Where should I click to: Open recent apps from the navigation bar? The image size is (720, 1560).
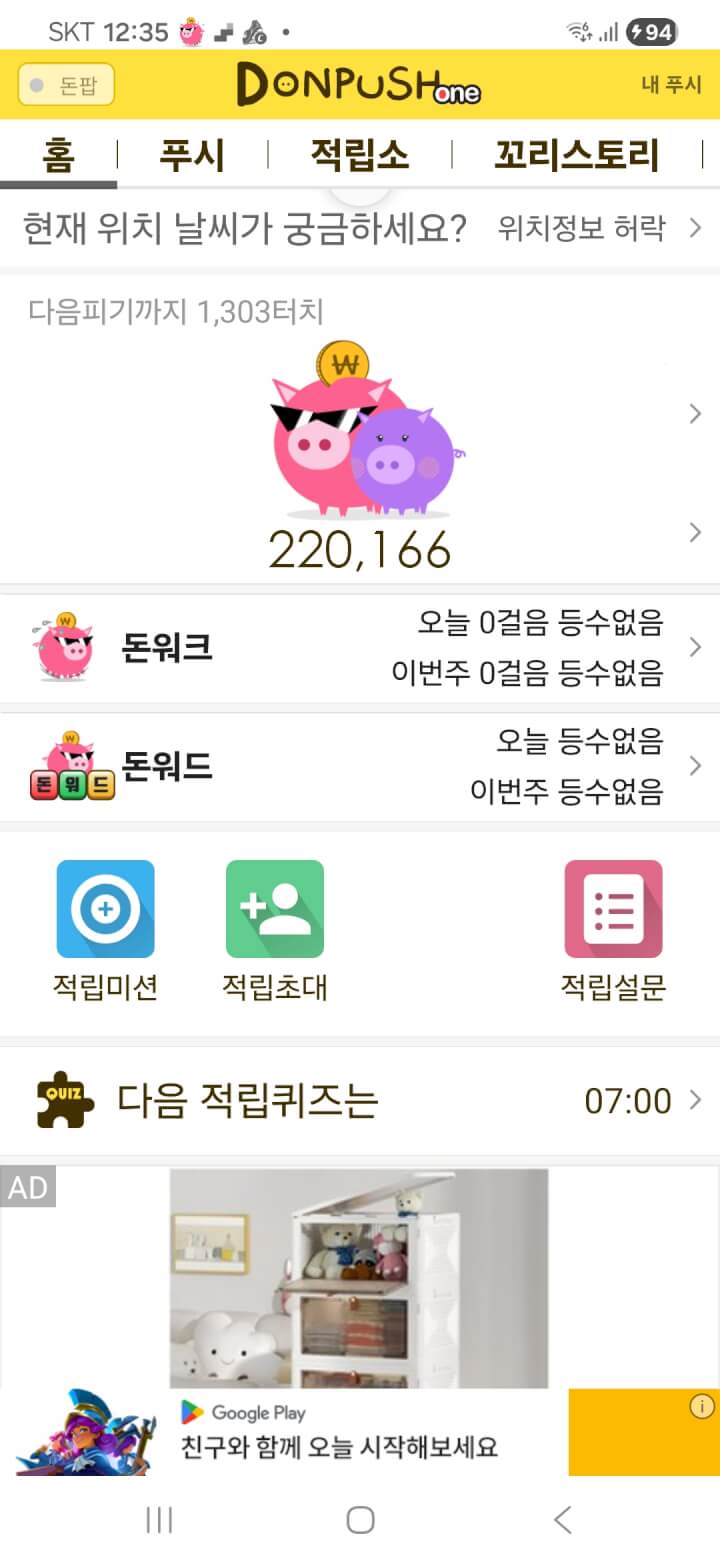159,1520
